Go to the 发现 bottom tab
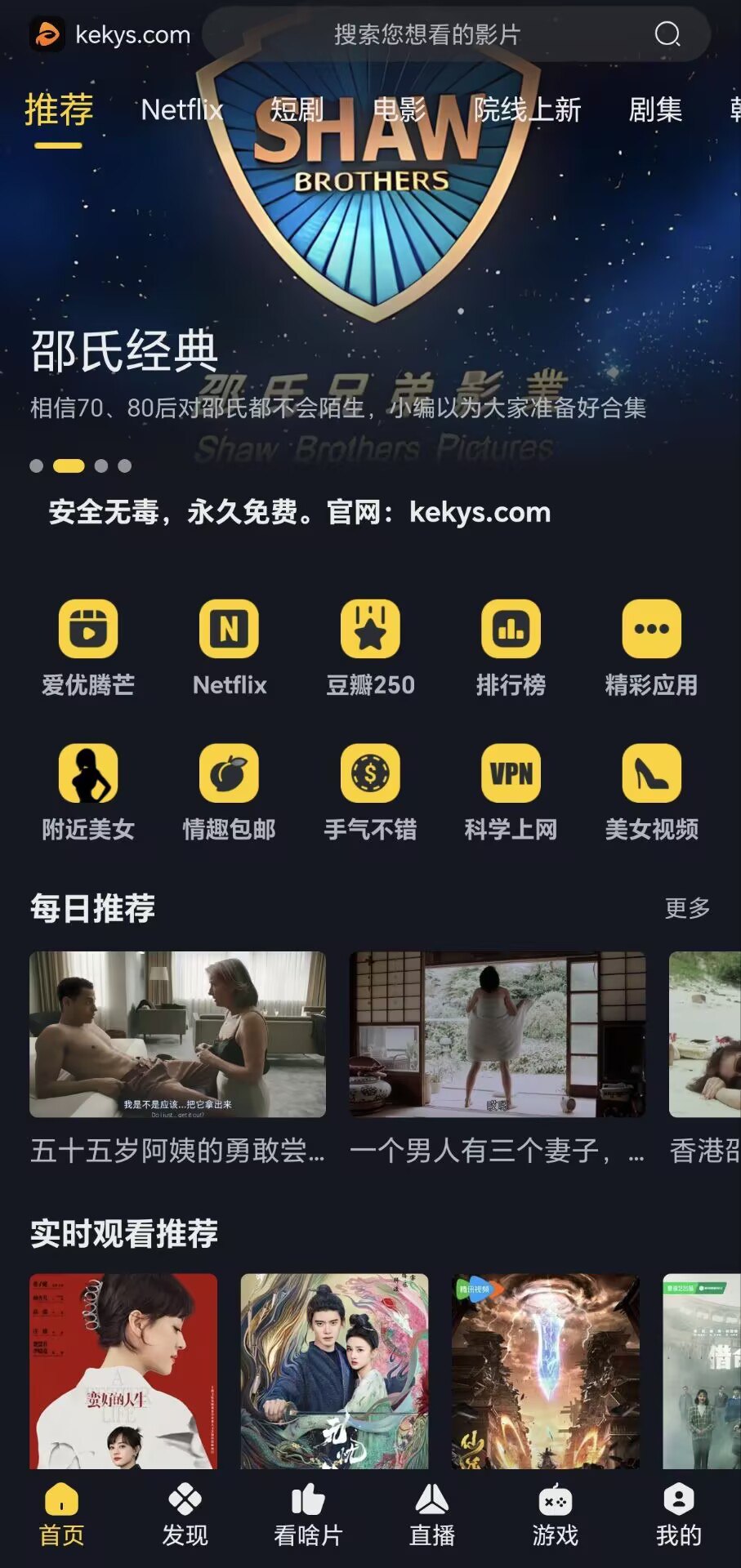This screenshot has height=1568, width=741. tap(185, 1516)
